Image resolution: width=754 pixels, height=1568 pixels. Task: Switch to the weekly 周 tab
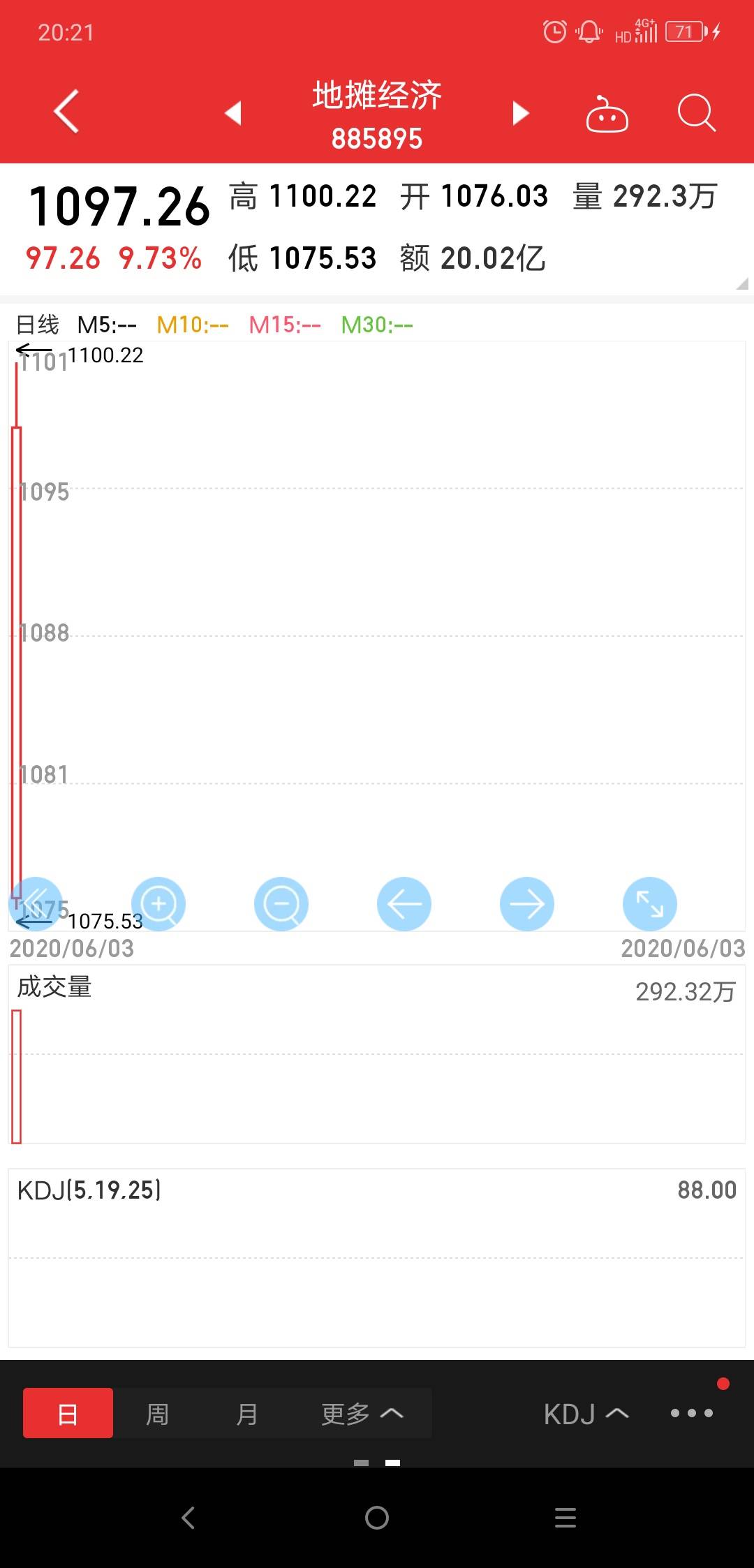157,1414
